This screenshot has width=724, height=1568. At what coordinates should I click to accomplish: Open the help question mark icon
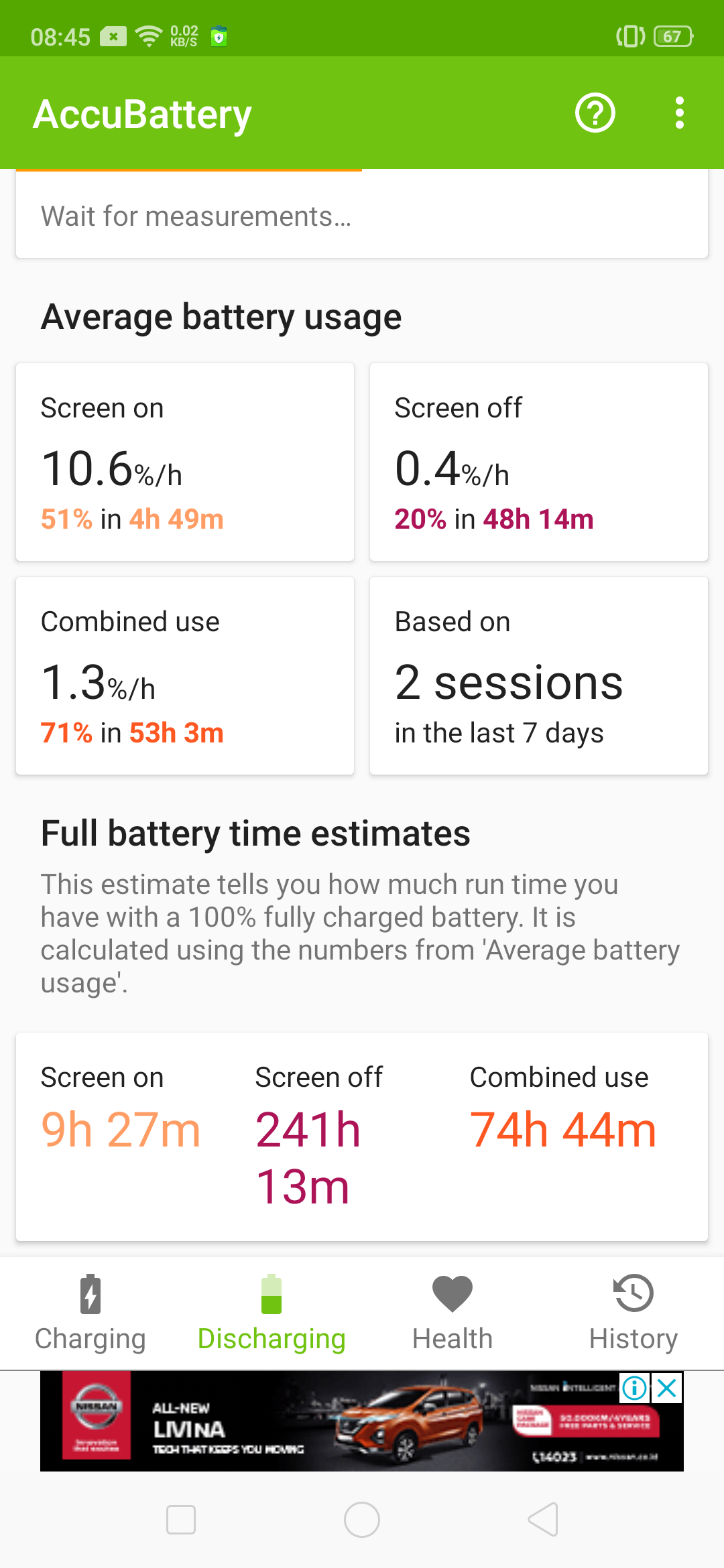(595, 113)
